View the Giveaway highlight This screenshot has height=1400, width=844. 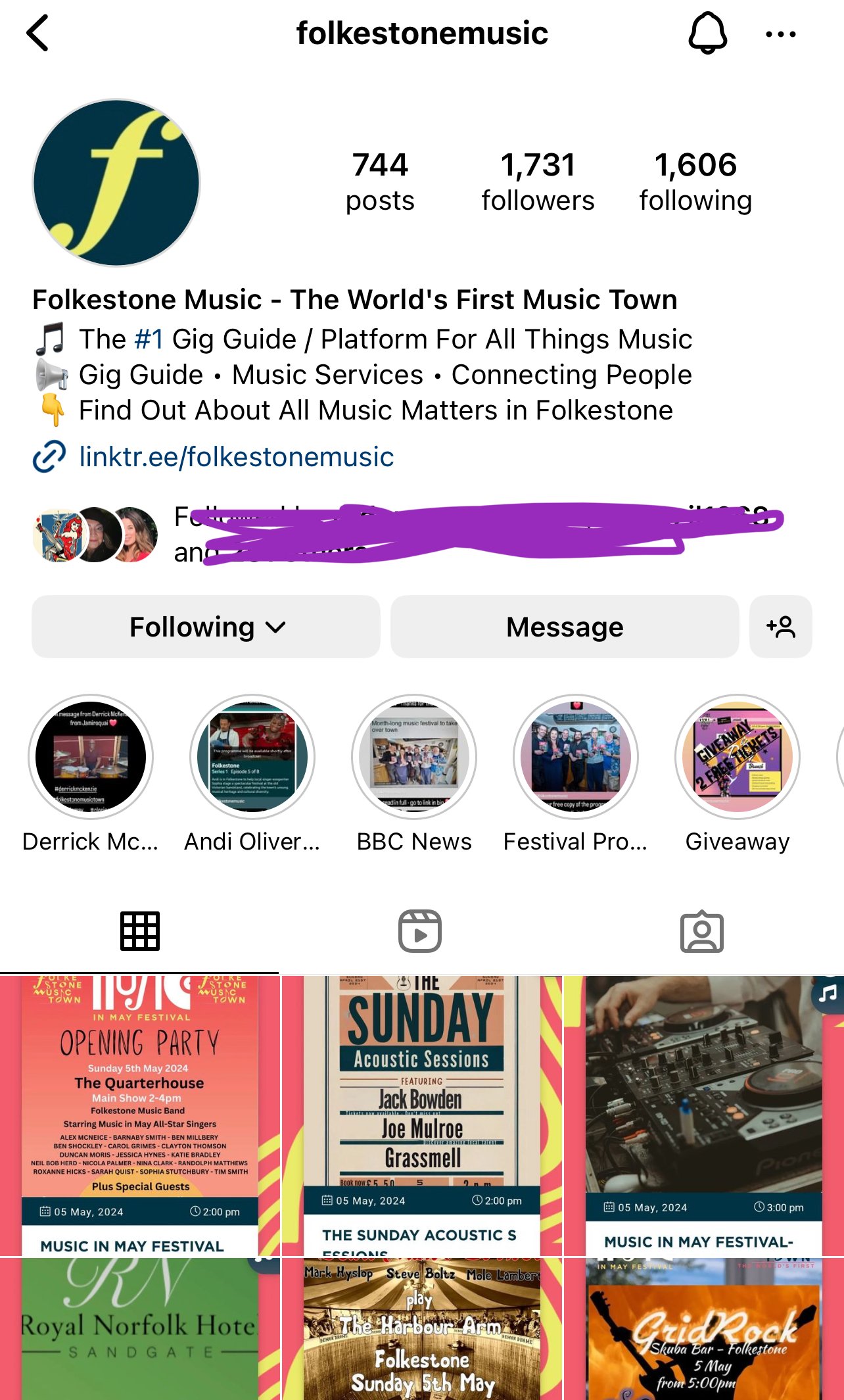737,757
